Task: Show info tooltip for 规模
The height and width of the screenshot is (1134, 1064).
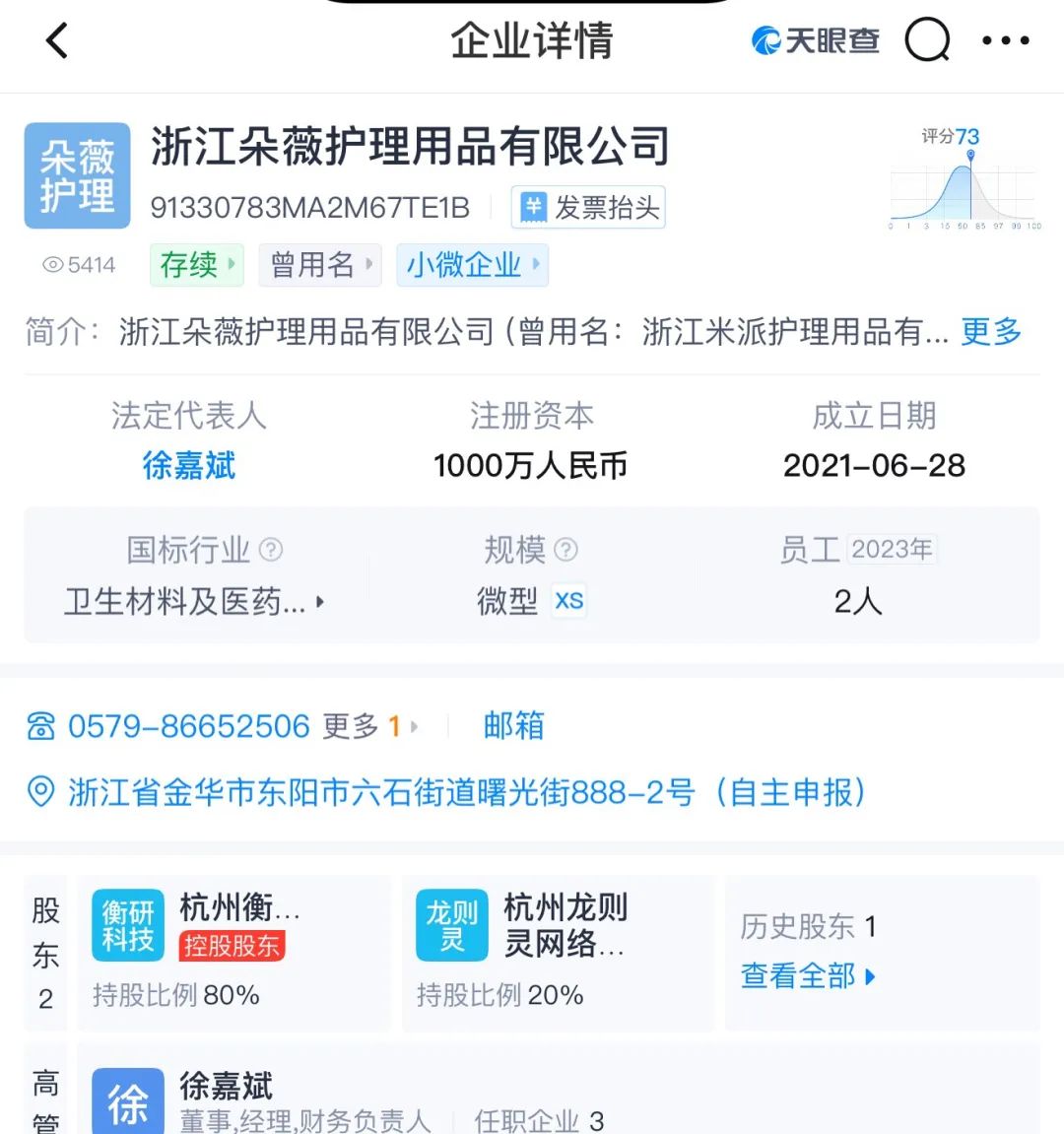Action: pos(565,550)
